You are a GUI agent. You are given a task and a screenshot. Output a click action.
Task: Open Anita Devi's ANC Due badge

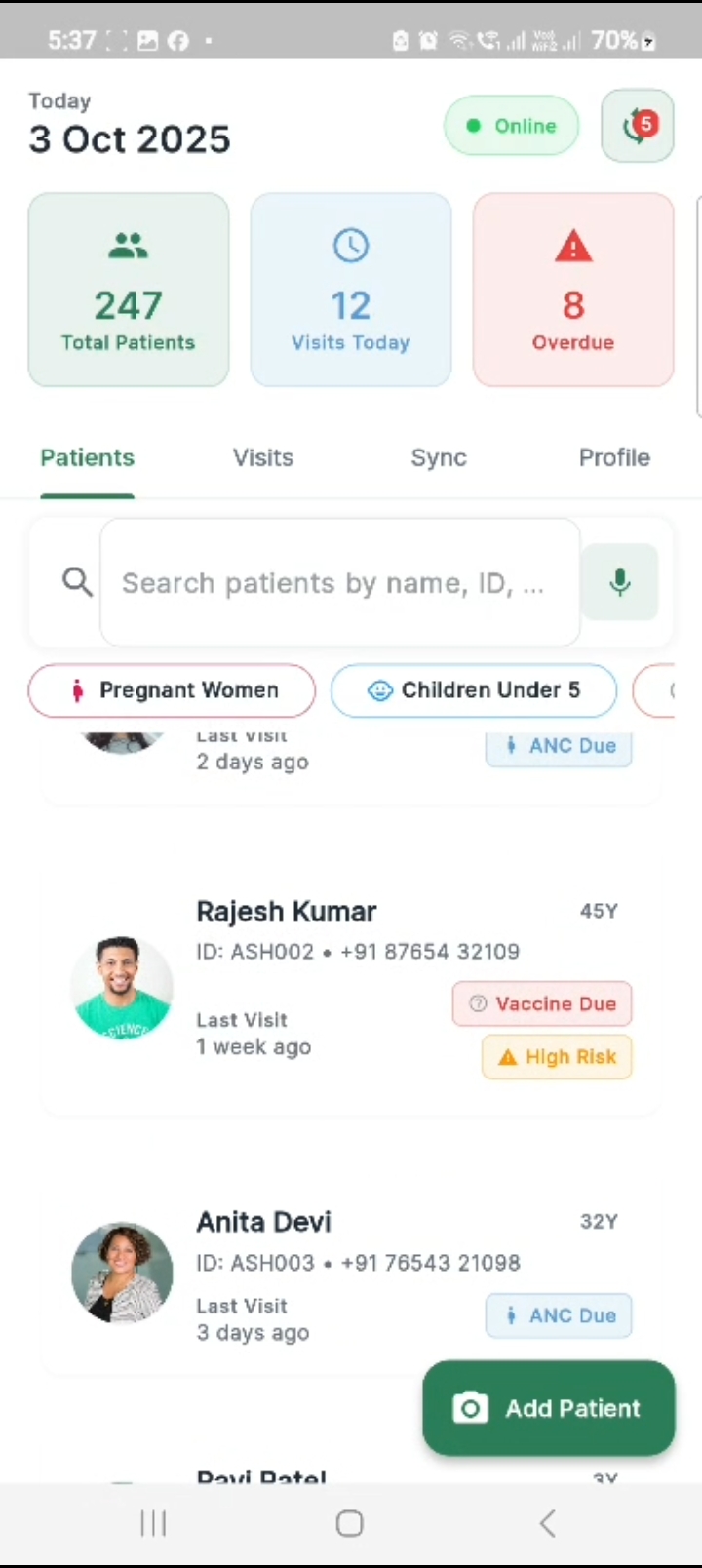[x=558, y=1315]
